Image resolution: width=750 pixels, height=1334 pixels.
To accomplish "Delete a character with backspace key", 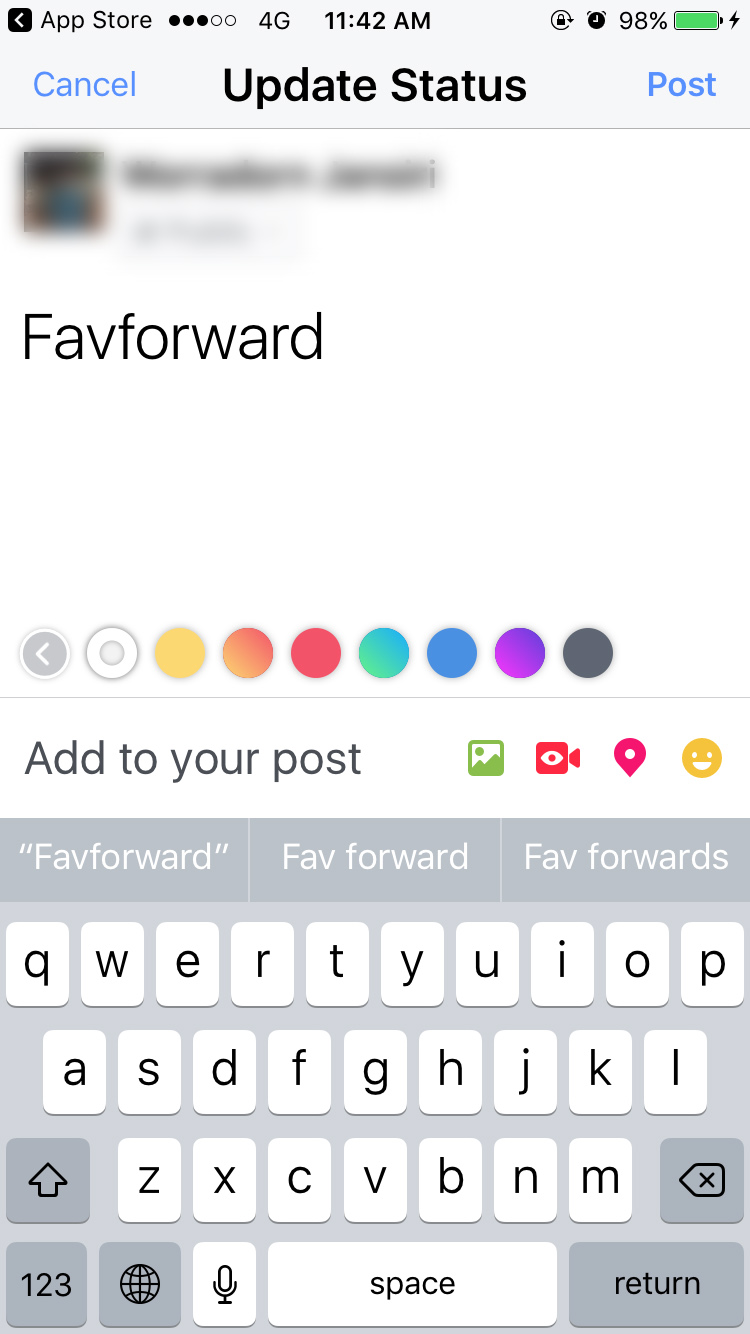I will [701, 1181].
